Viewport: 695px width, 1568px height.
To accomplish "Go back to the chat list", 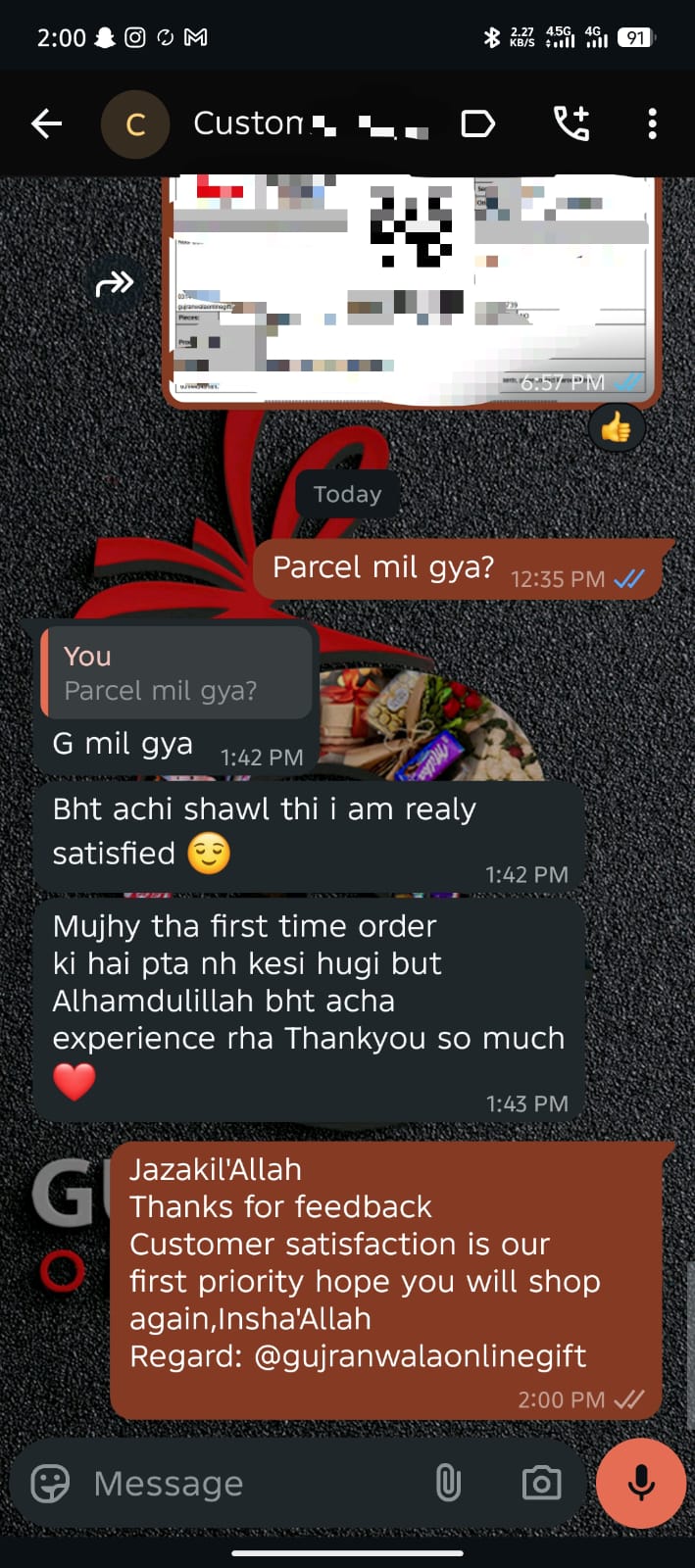I will tap(46, 123).
